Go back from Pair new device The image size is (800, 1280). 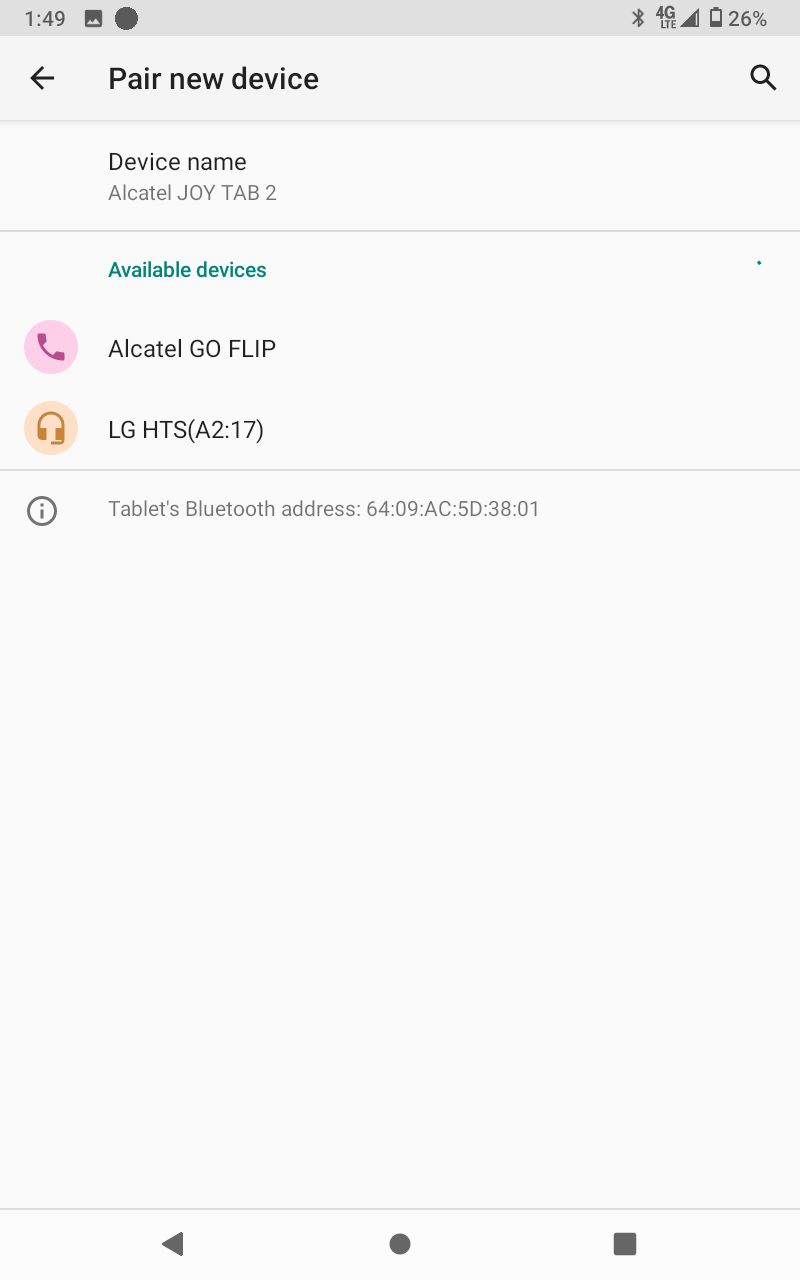click(42, 78)
